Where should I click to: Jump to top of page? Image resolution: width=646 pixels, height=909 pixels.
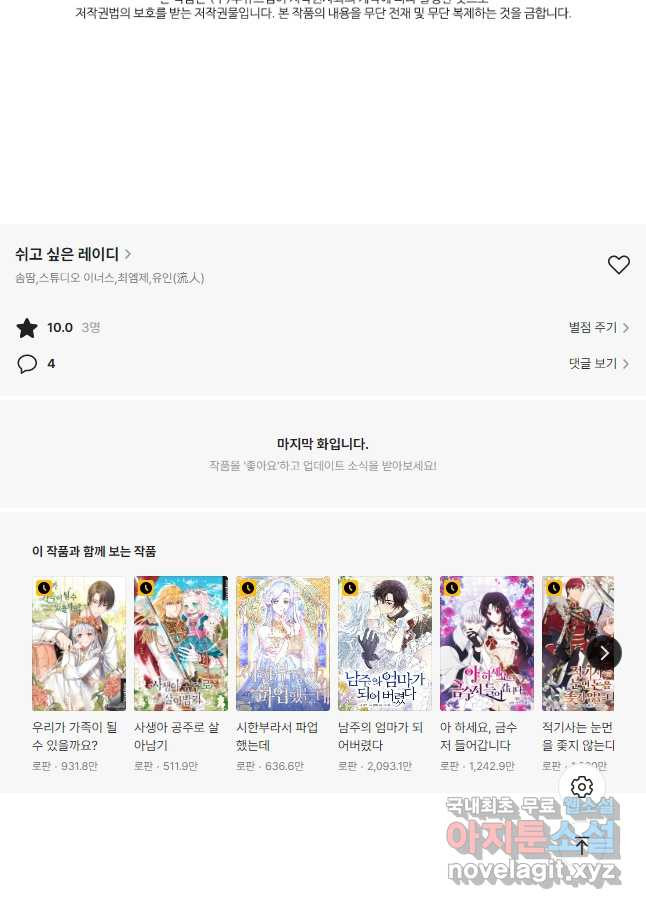pos(582,845)
